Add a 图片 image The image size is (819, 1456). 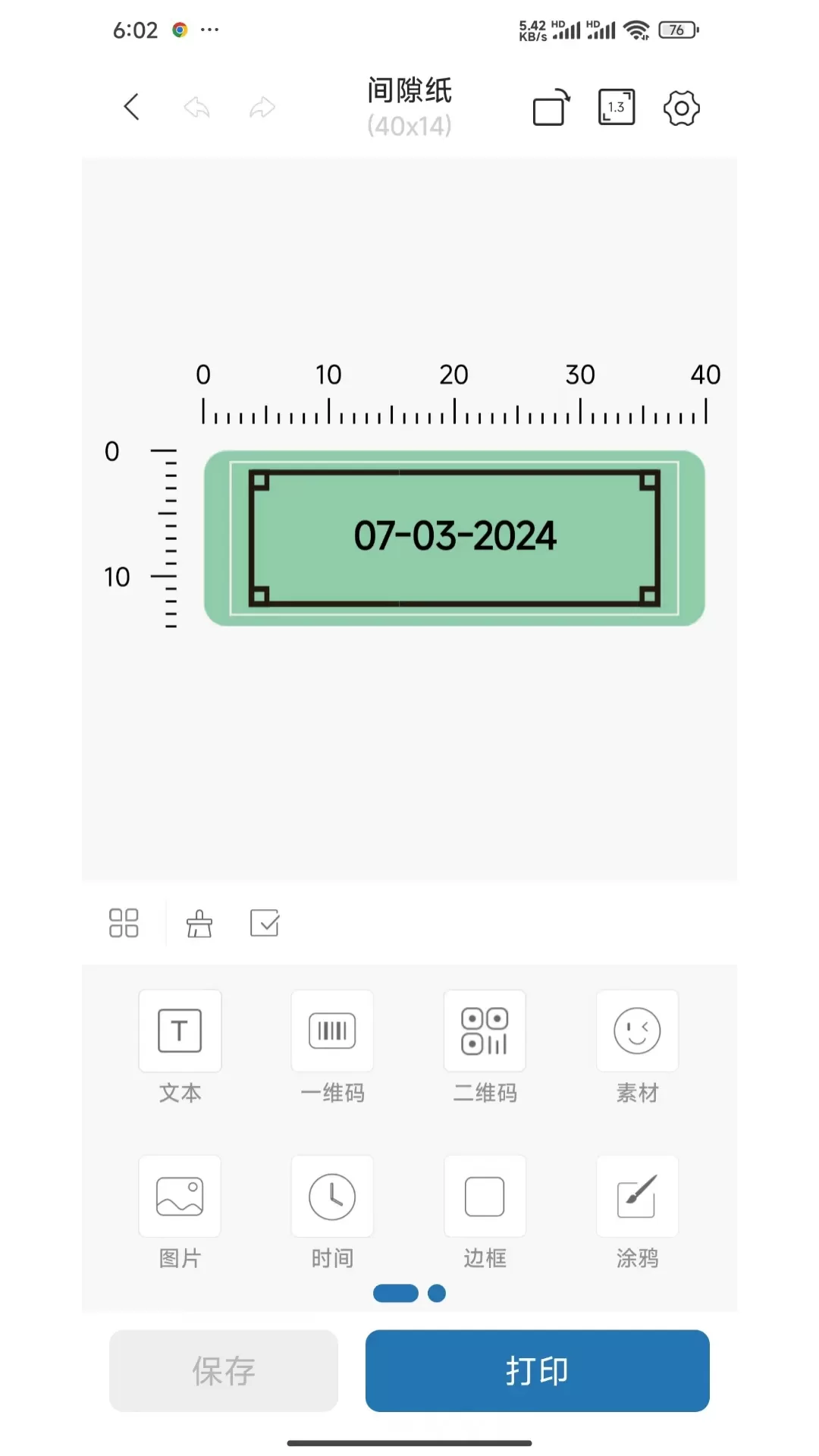(x=180, y=1213)
